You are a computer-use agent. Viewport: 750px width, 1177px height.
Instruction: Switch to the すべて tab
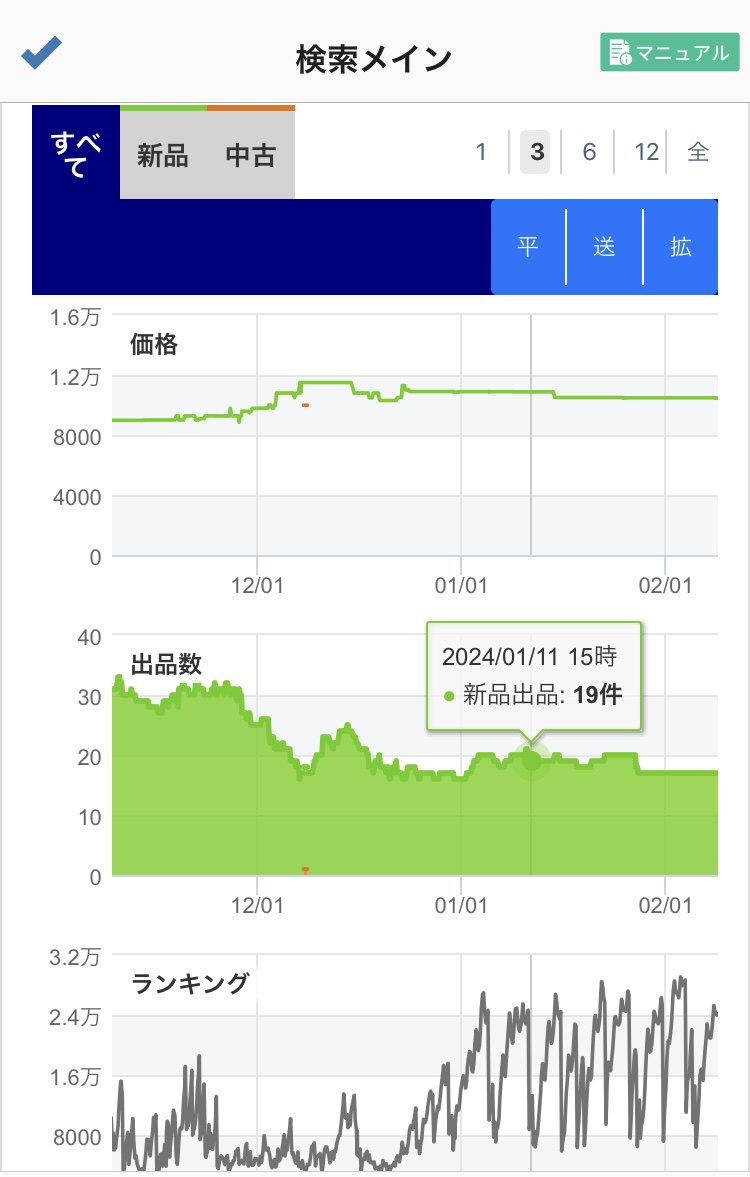(76, 153)
